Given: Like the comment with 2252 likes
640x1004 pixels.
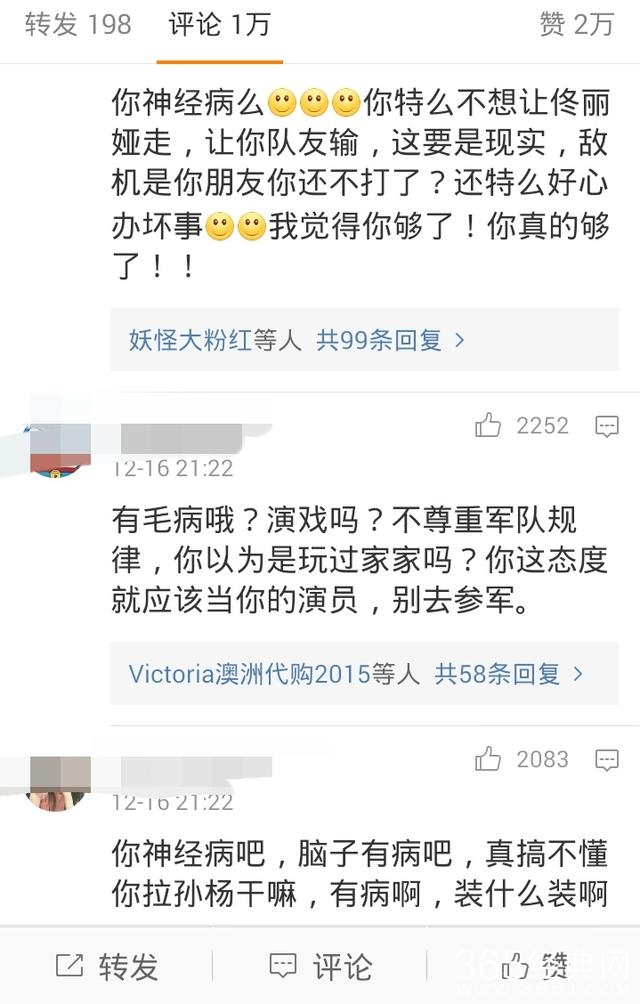Looking at the screenshot, I should [489, 427].
